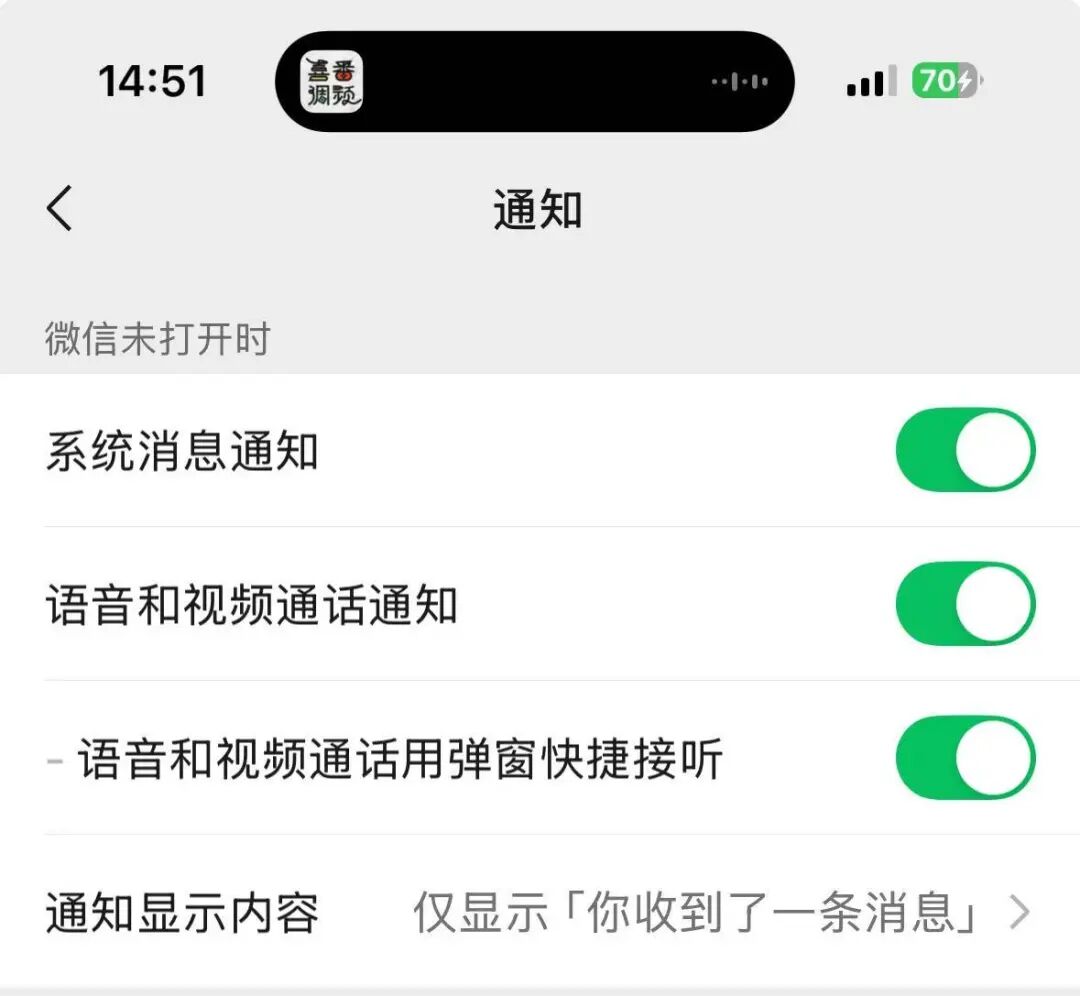Image resolution: width=1080 pixels, height=996 pixels.
Task: Turn off 系统消息通知 switch
Action: point(965,450)
